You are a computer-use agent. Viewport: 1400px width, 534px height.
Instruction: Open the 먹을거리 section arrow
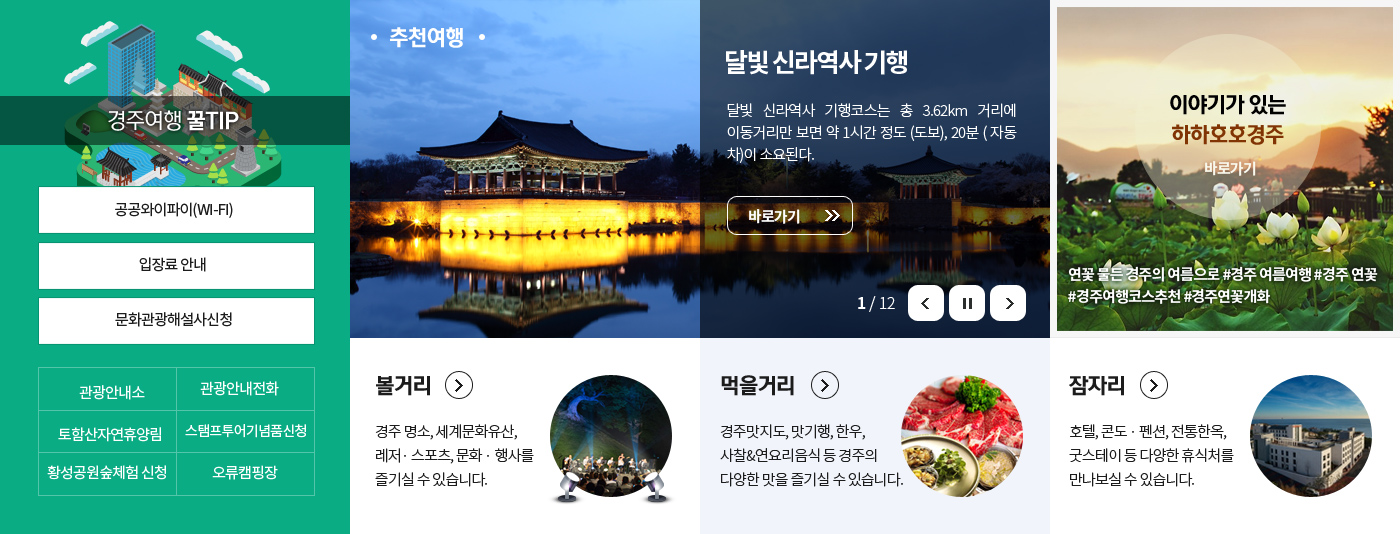click(x=824, y=385)
